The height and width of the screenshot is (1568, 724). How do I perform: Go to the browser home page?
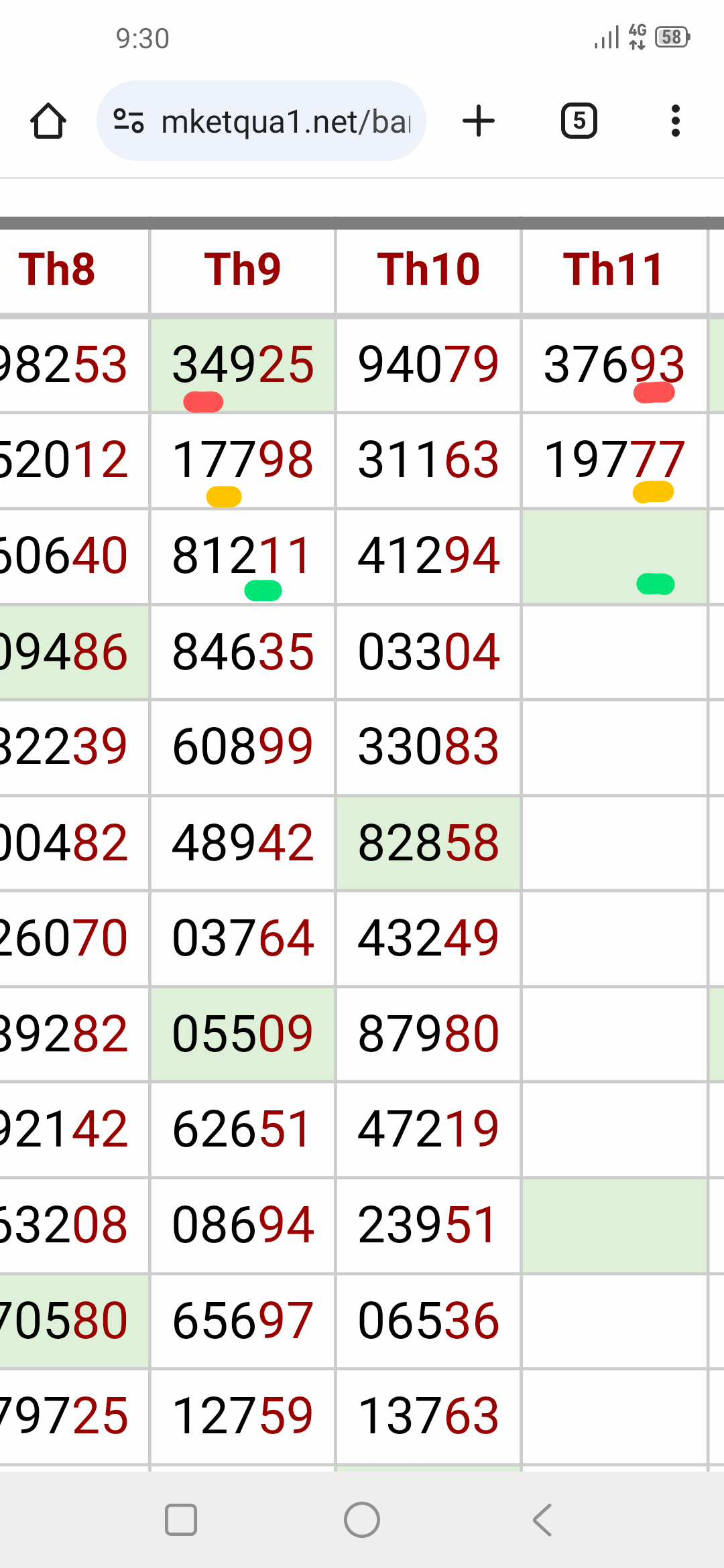[48, 121]
